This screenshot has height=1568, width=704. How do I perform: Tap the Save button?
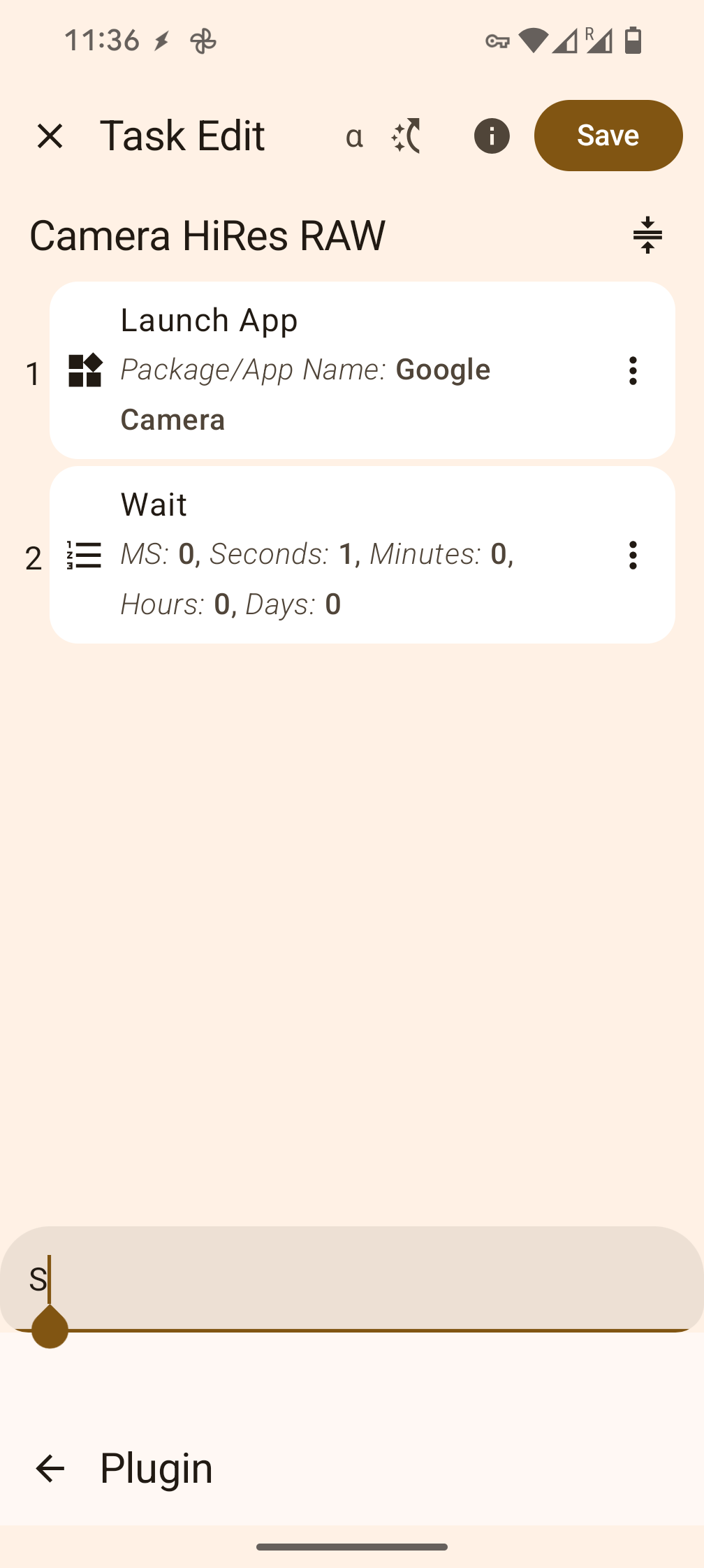[608, 136]
